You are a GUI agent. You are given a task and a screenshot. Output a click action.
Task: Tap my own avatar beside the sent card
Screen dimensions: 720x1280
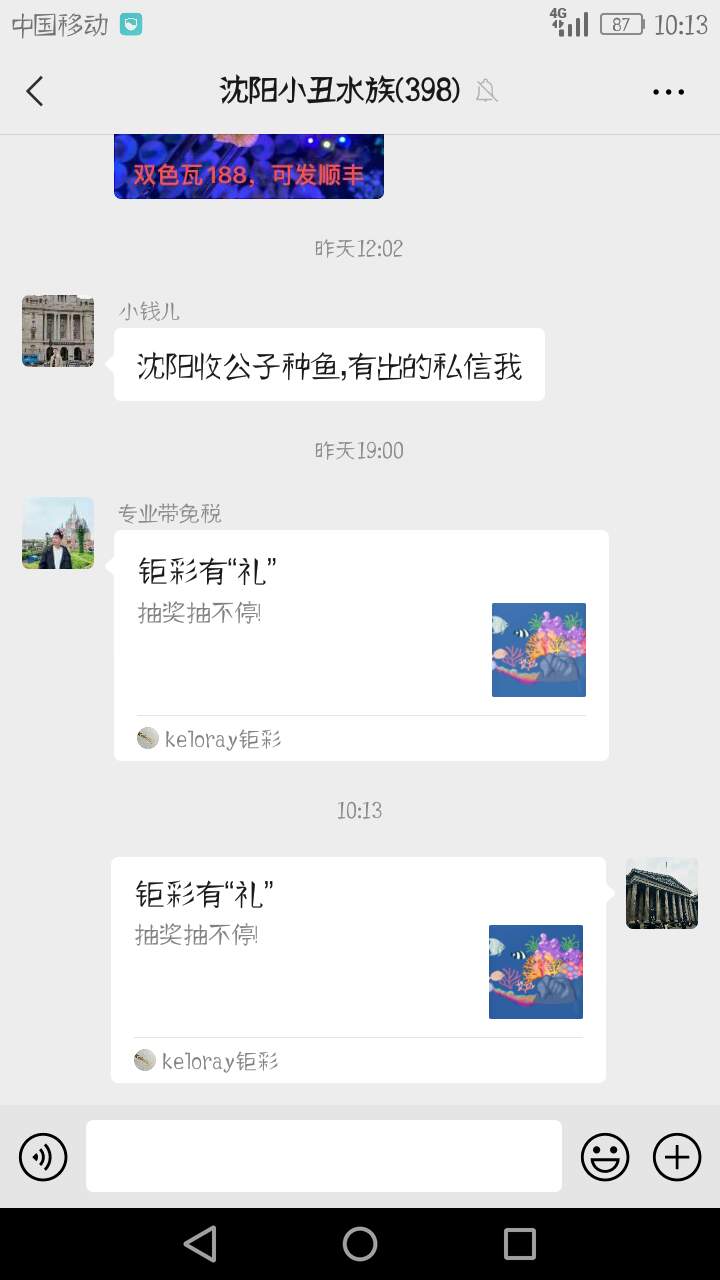[x=661, y=893]
